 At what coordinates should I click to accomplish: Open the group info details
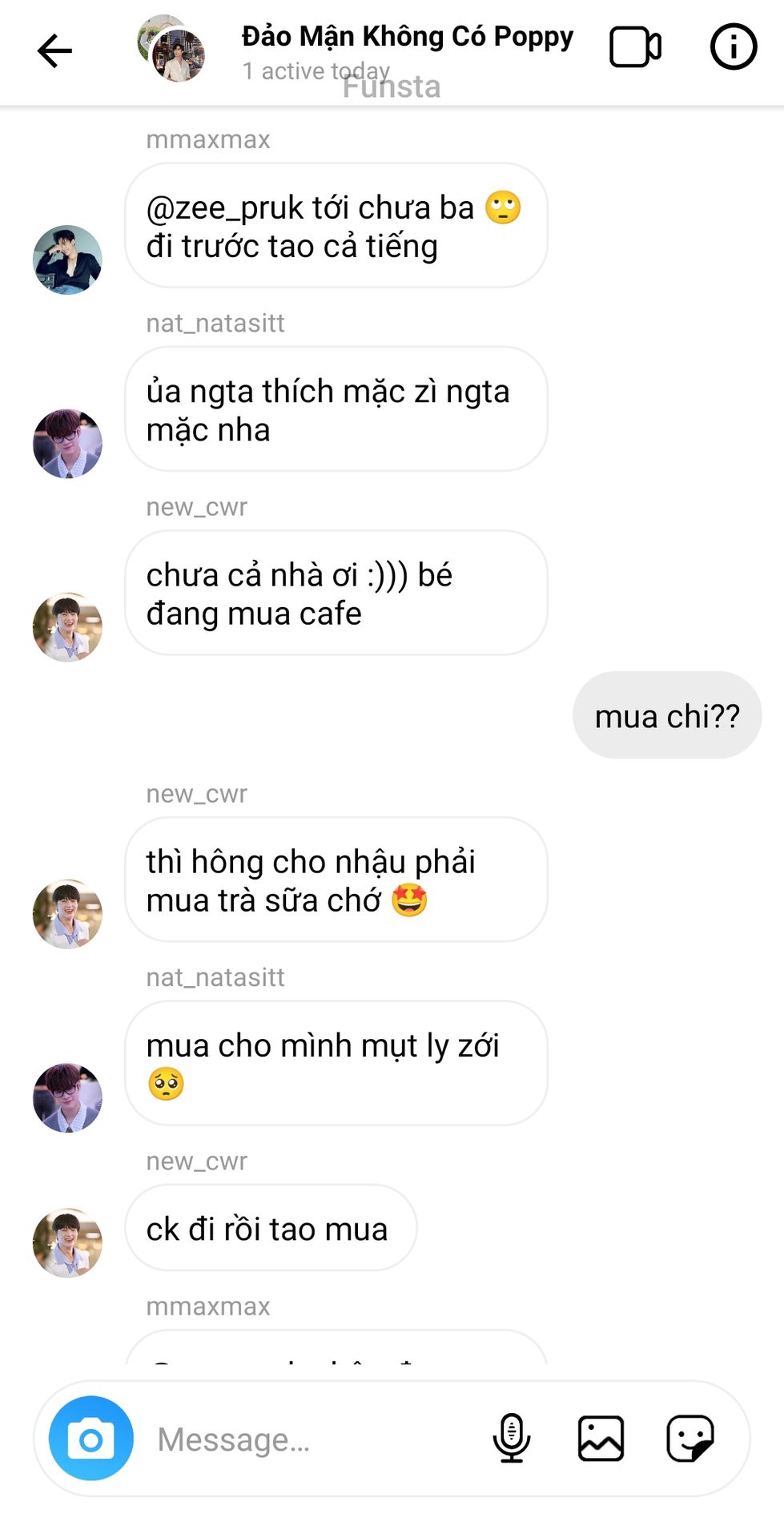(x=733, y=47)
